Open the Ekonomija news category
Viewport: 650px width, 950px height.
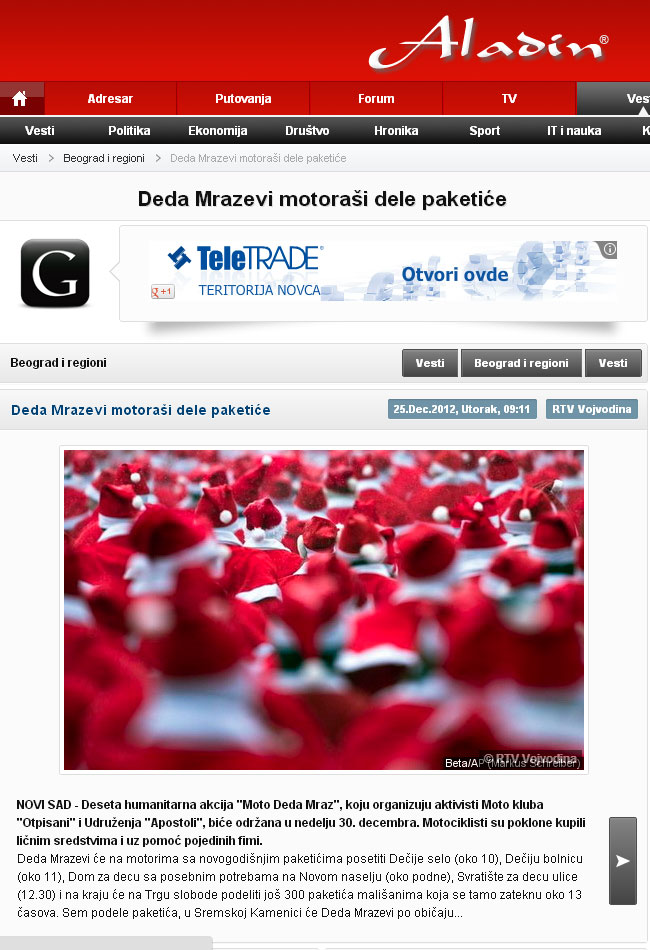[217, 131]
